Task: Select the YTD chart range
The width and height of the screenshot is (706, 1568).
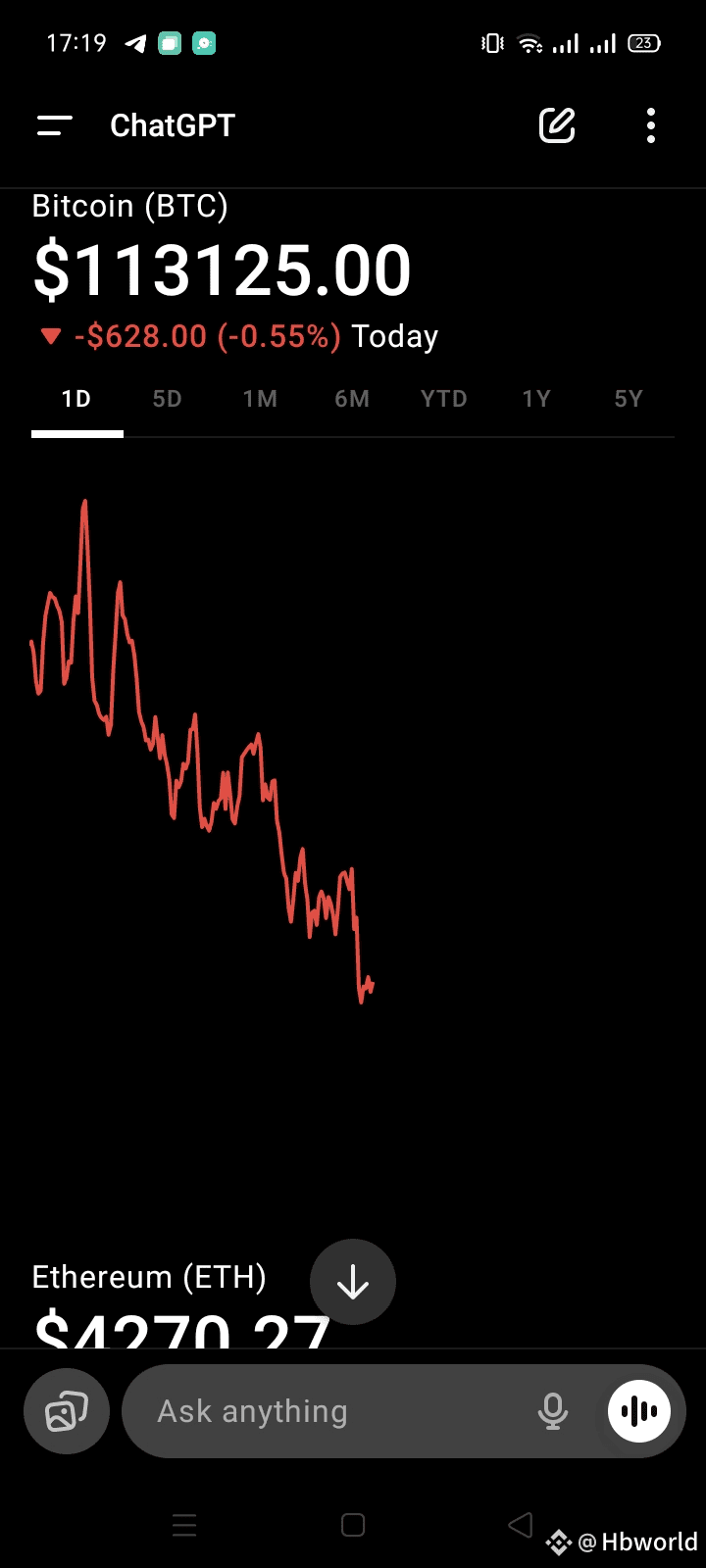Action: [444, 399]
